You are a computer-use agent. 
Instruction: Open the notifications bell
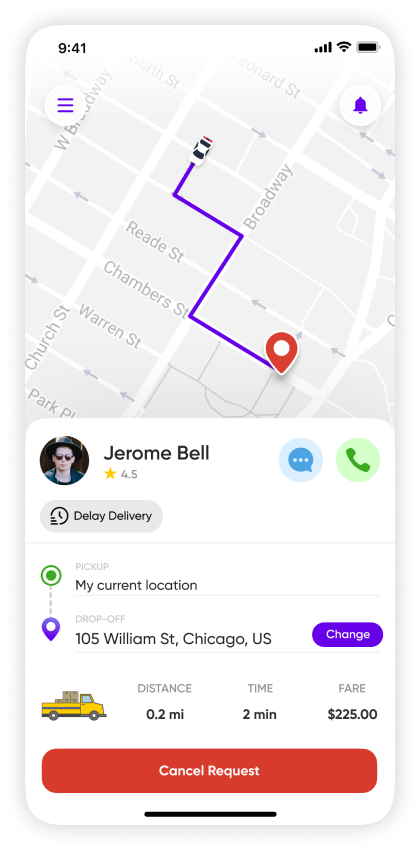360,105
